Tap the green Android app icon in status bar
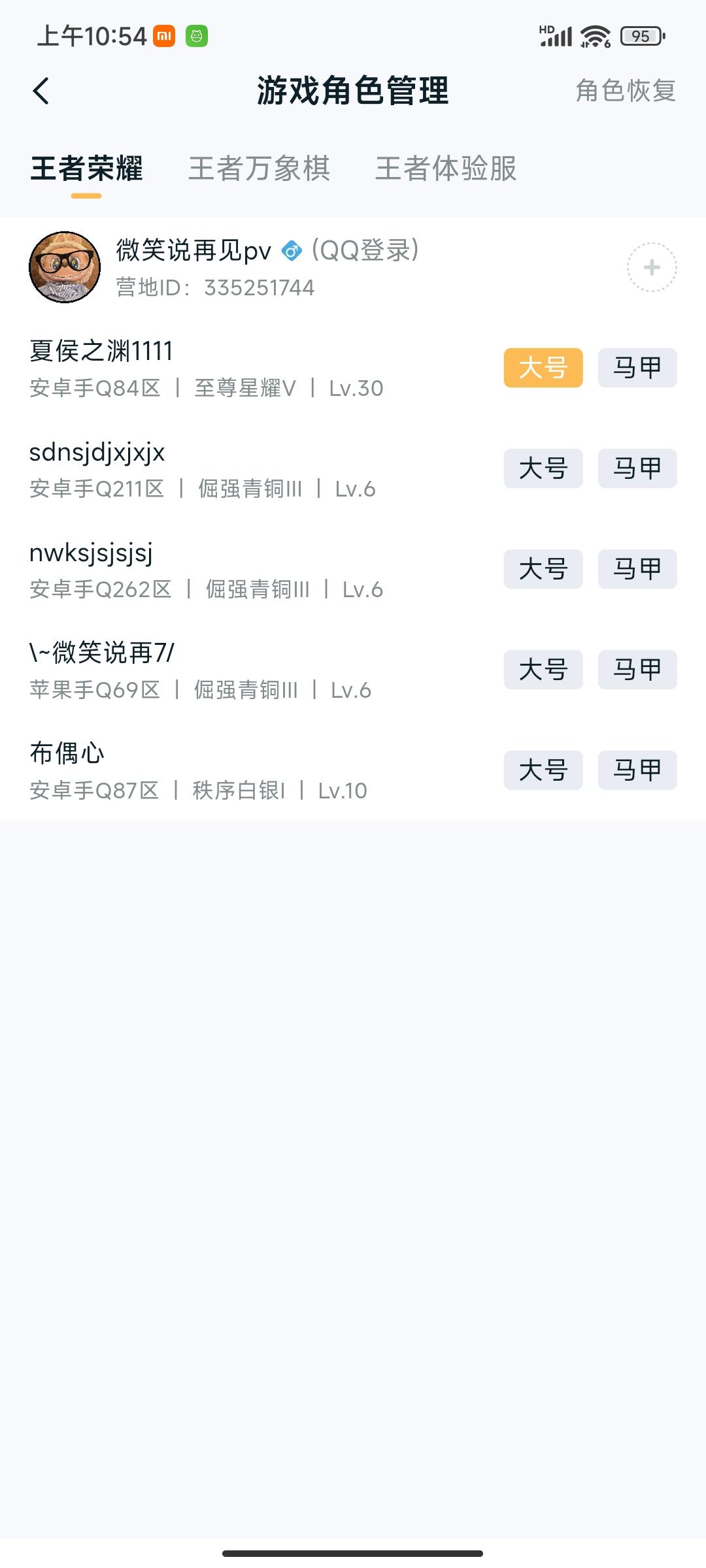 tap(195, 37)
